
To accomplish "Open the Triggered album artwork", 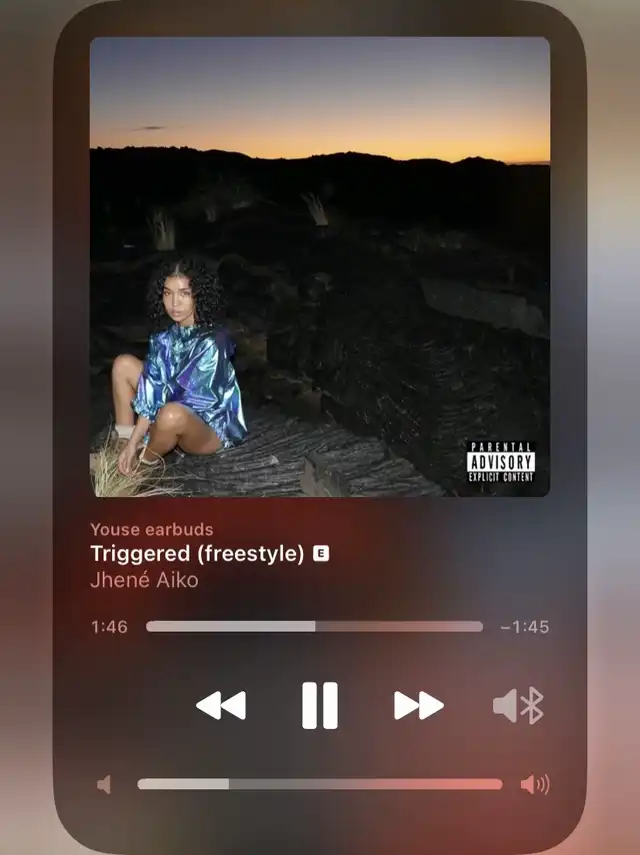I will [x=320, y=267].
